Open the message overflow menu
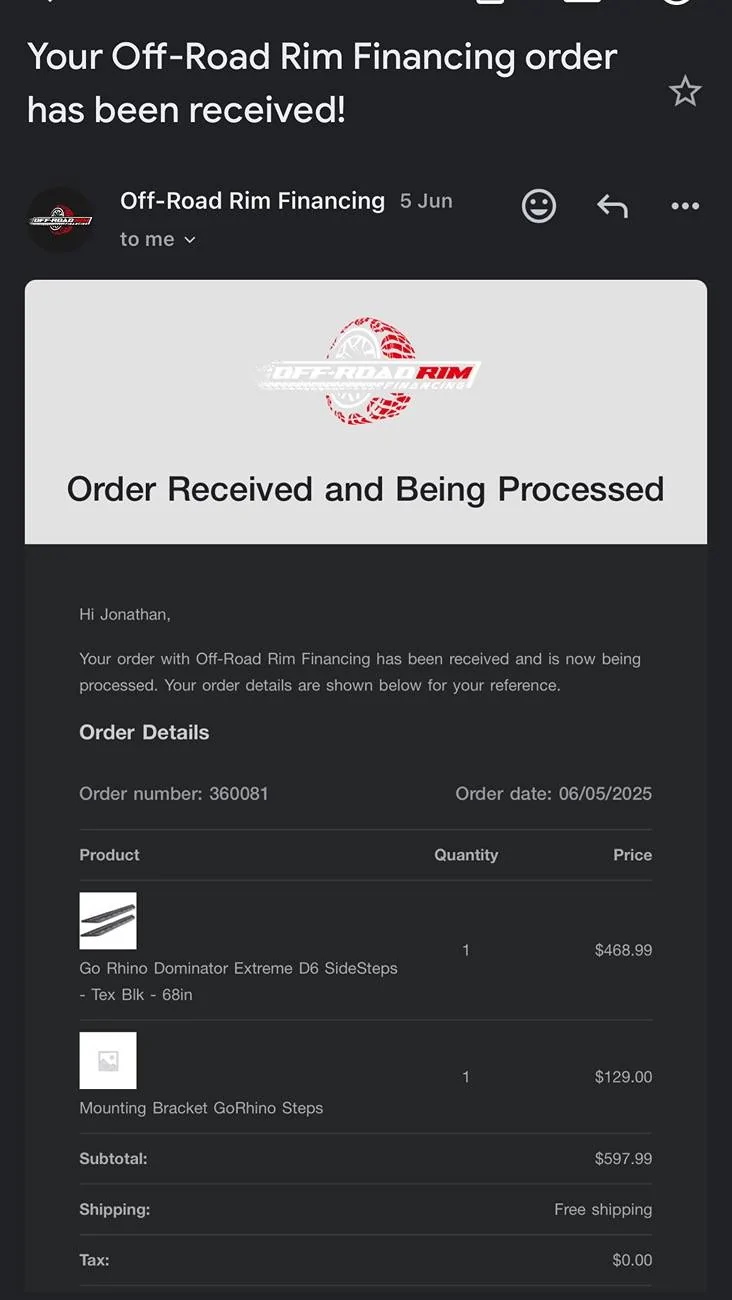 tap(685, 206)
